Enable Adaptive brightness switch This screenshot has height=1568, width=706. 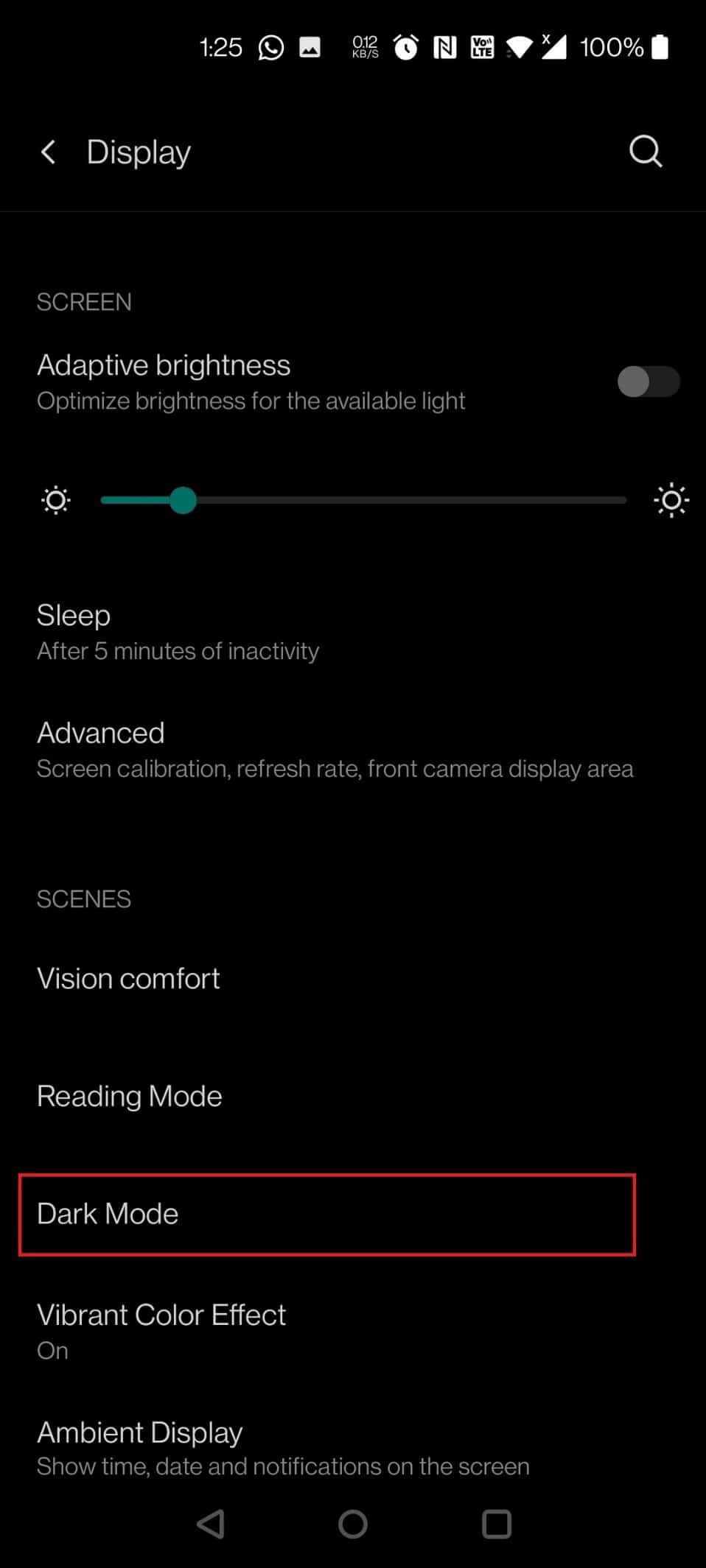point(648,382)
